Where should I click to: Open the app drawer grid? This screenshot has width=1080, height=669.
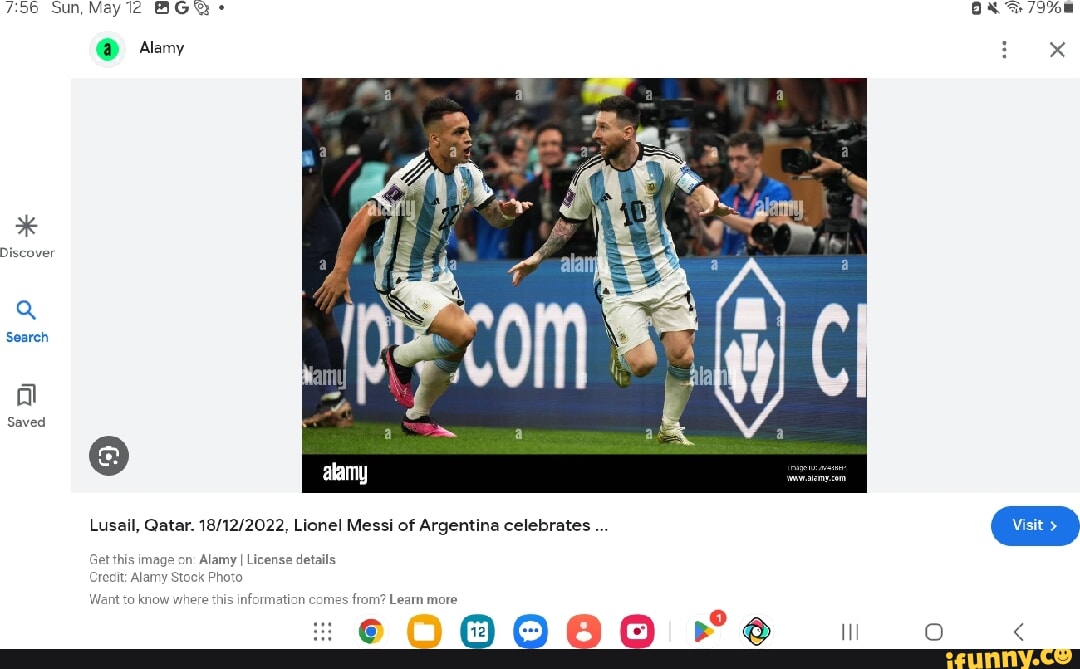[x=322, y=631]
